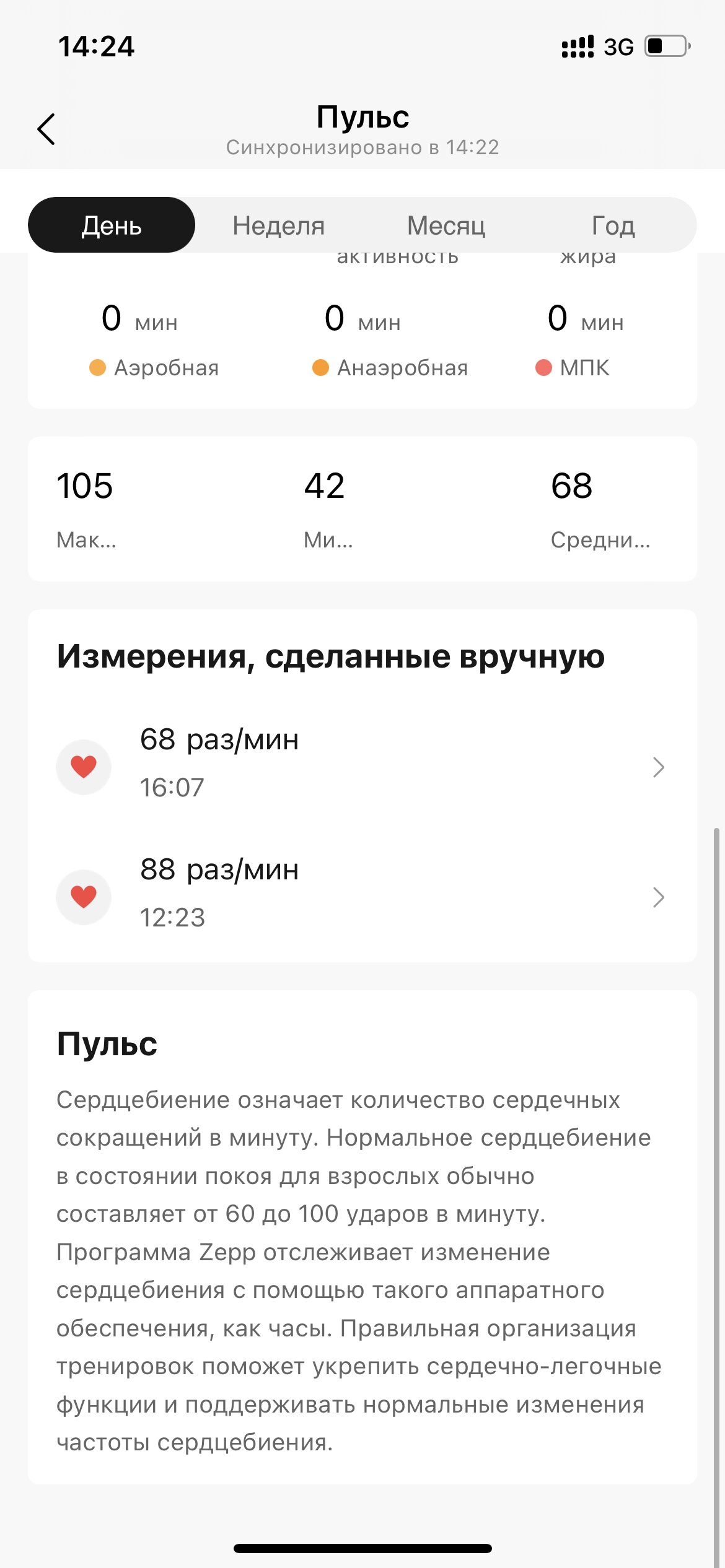The width and height of the screenshot is (725, 1568).
Task: Select the День tab
Action: pyautogui.click(x=112, y=225)
